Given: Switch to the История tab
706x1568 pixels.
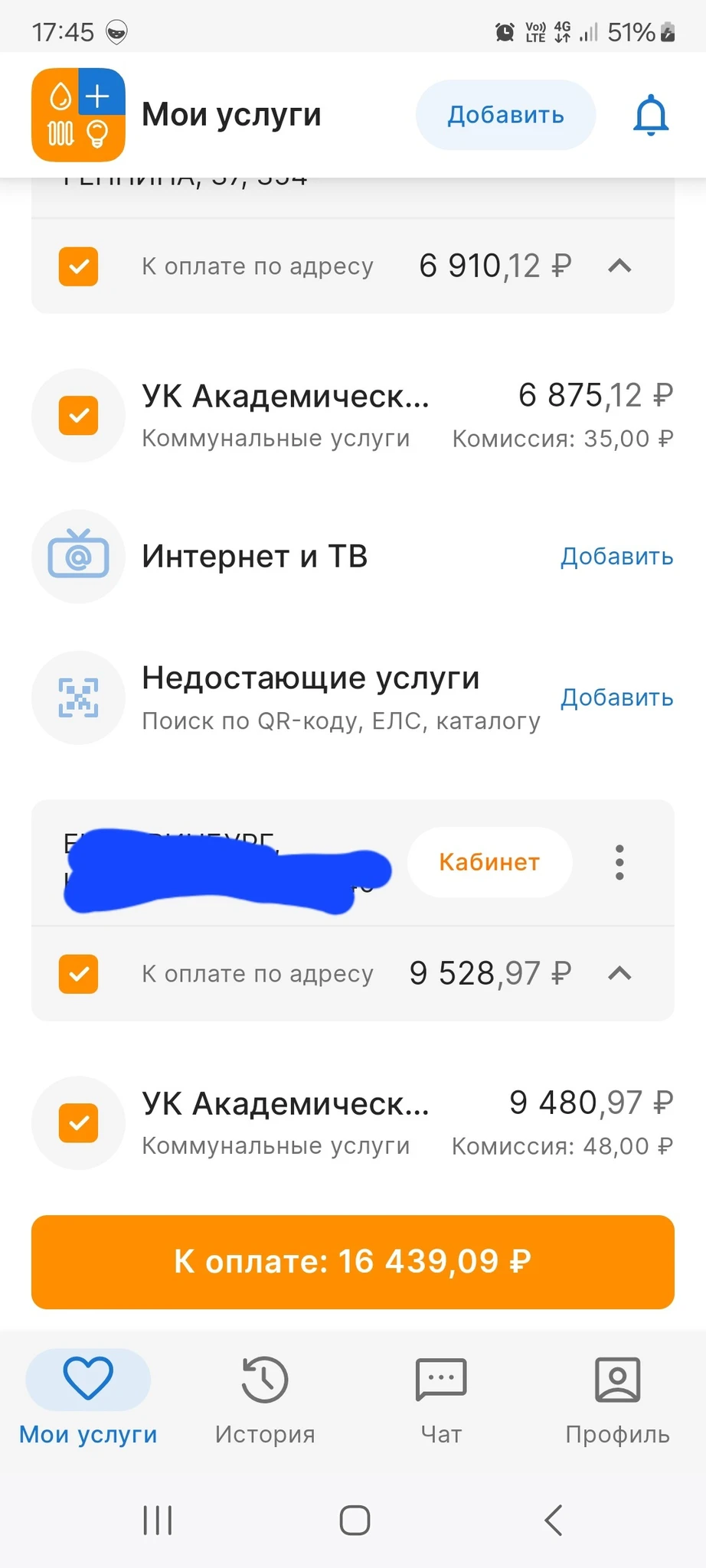Looking at the screenshot, I should coord(265,1400).
